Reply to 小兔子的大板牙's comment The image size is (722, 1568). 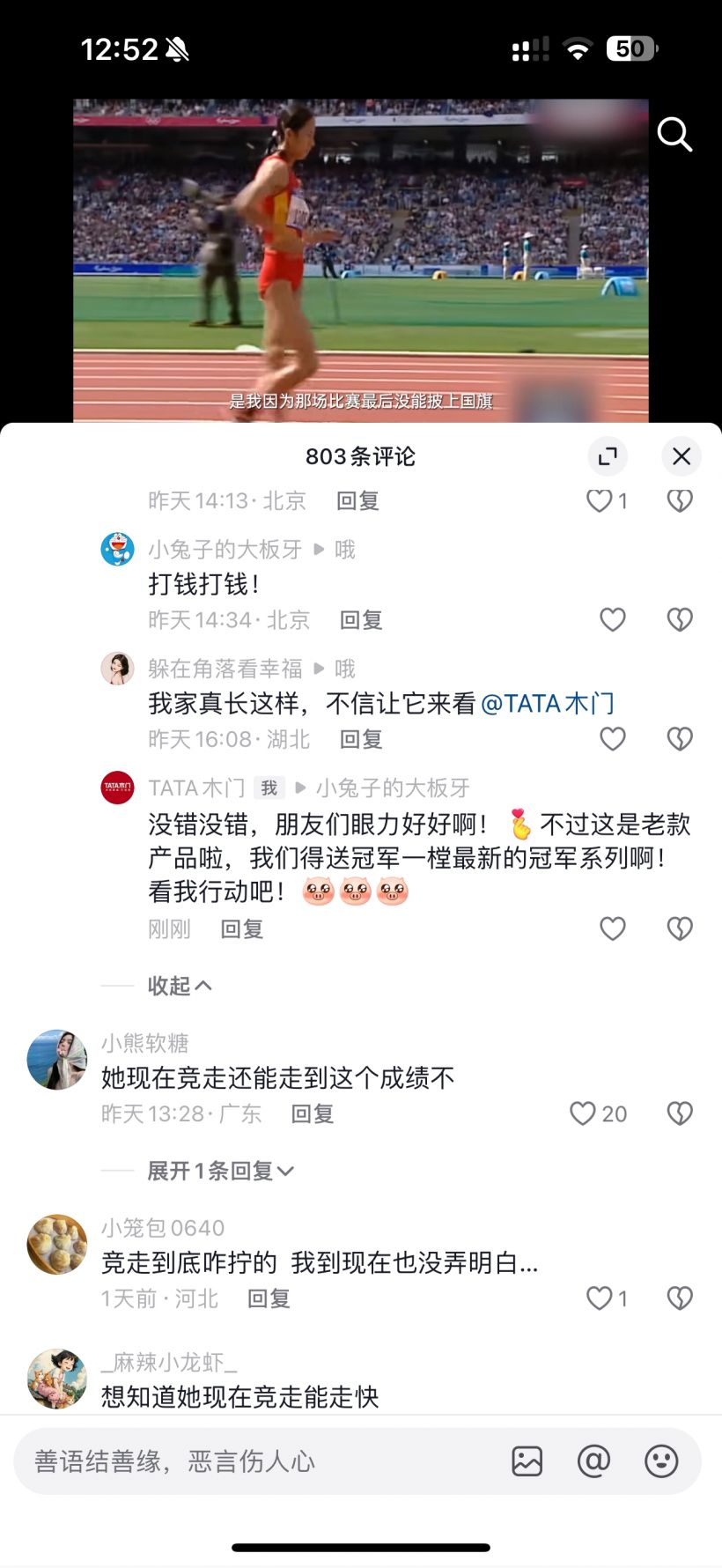[361, 620]
